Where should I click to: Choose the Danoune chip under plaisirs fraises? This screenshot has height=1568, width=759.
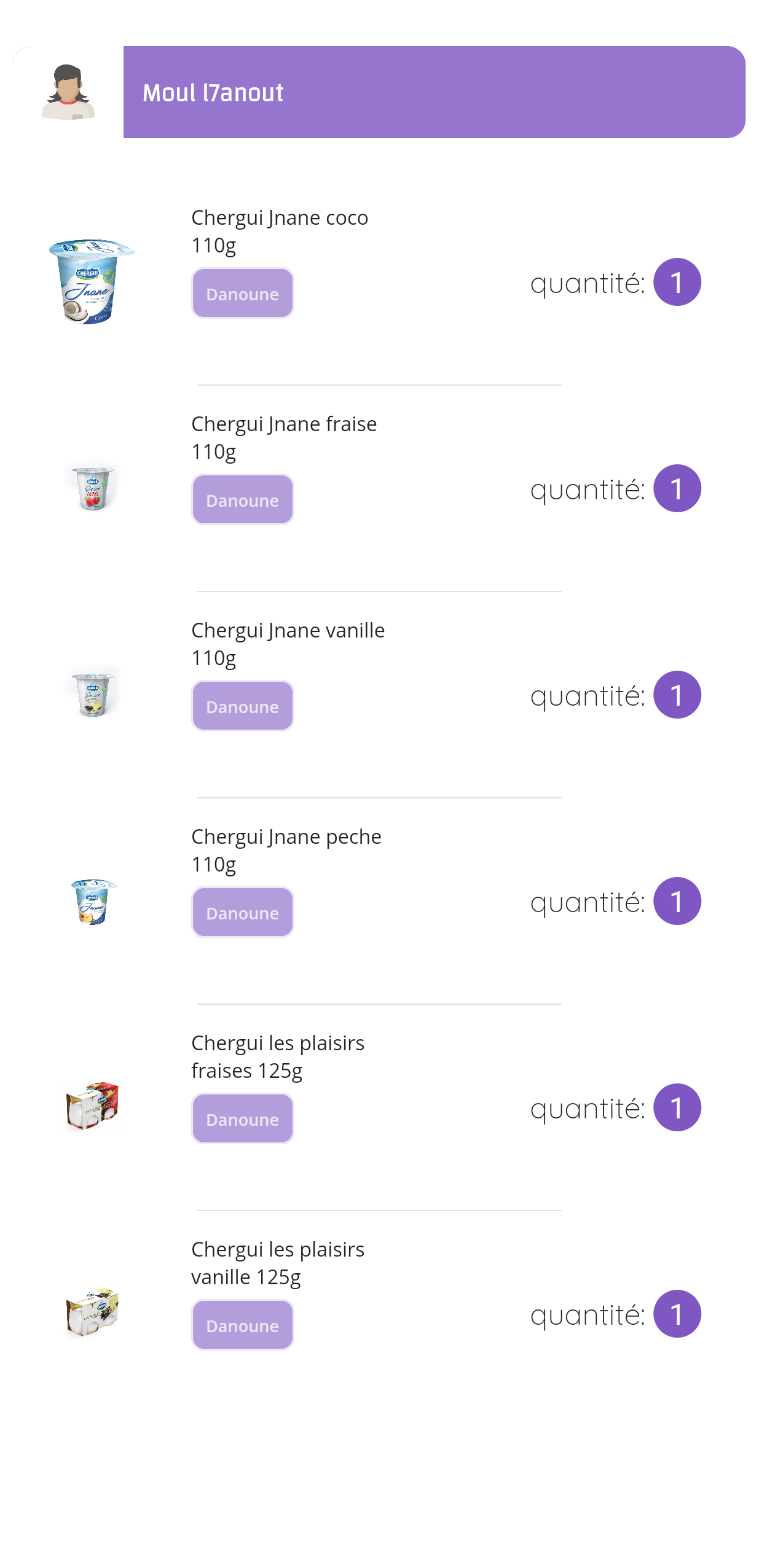(243, 1119)
